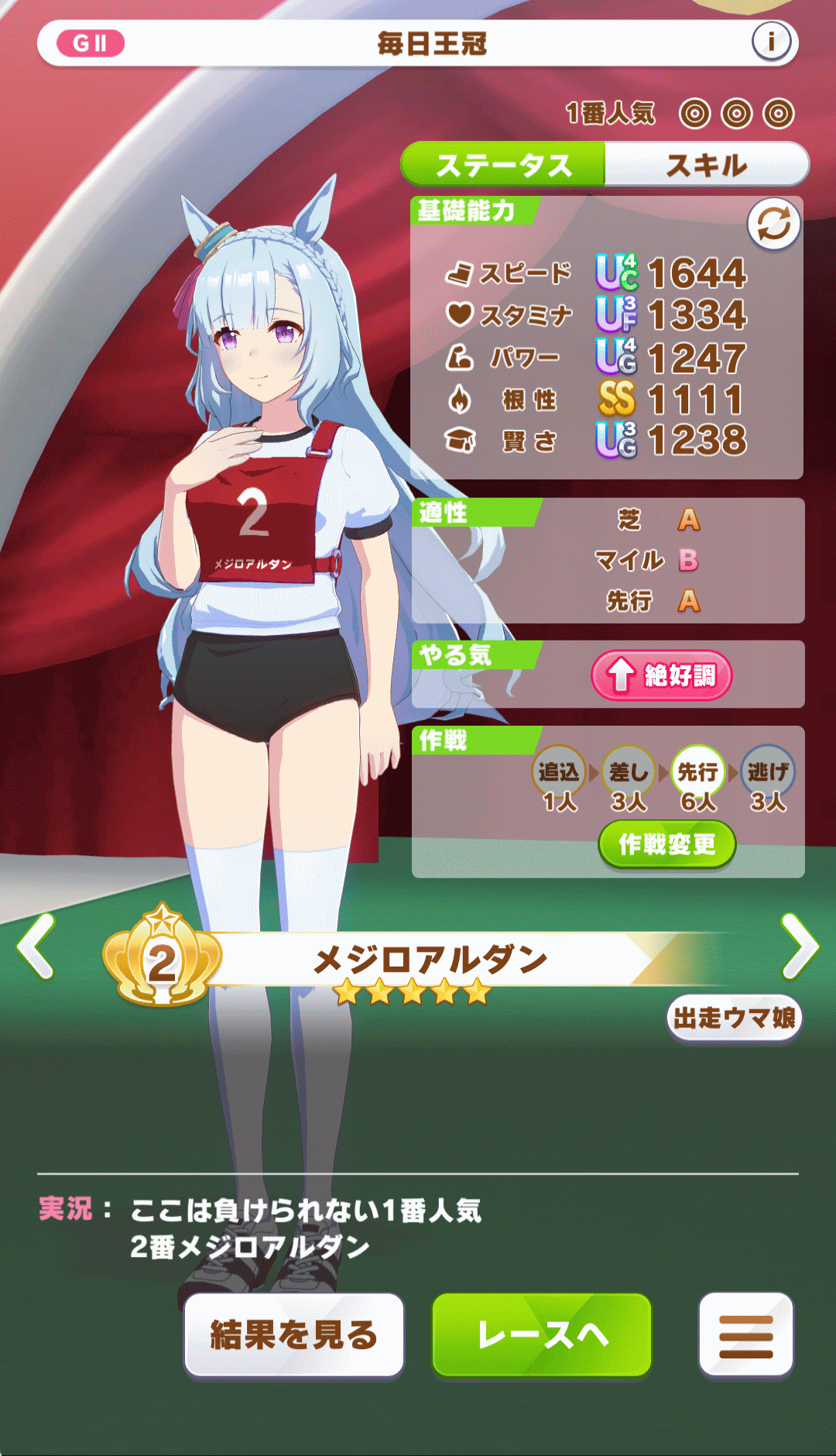This screenshot has height=1456, width=836.
Task: Switch to the スキル tab
Action: click(706, 165)
